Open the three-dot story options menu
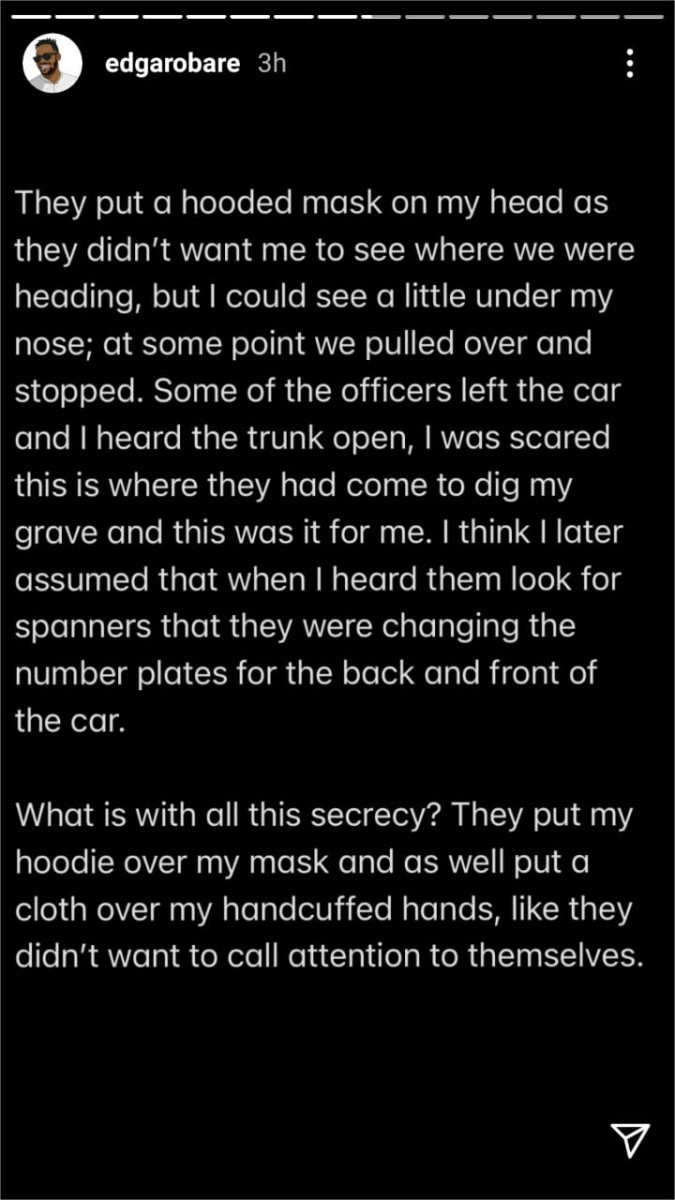The height and width of the screenshot is (1200, 675). pos(630,63)
